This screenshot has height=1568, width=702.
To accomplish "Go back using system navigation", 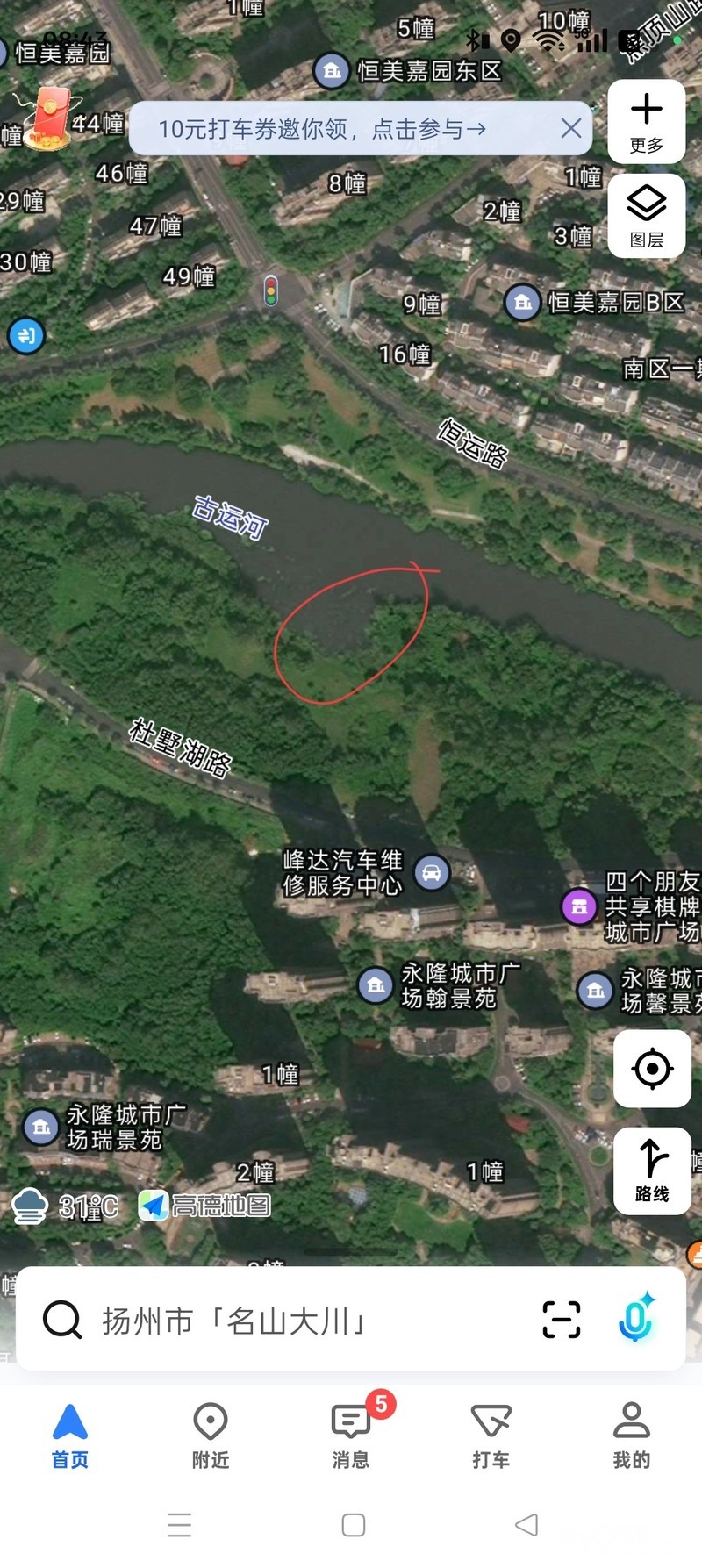I will (x=526, y=1525).
